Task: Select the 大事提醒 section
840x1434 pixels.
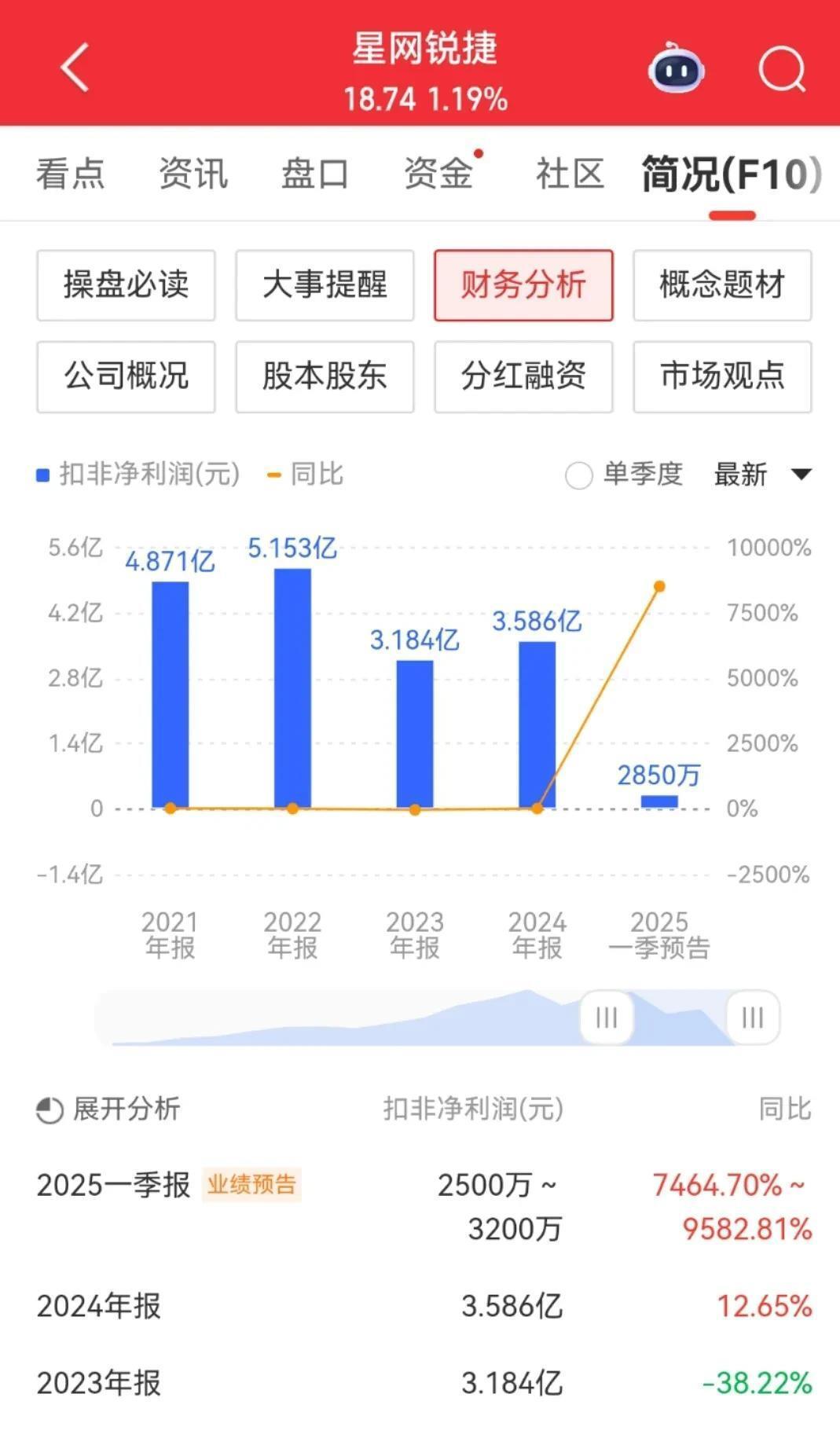Action: [325, 284]
